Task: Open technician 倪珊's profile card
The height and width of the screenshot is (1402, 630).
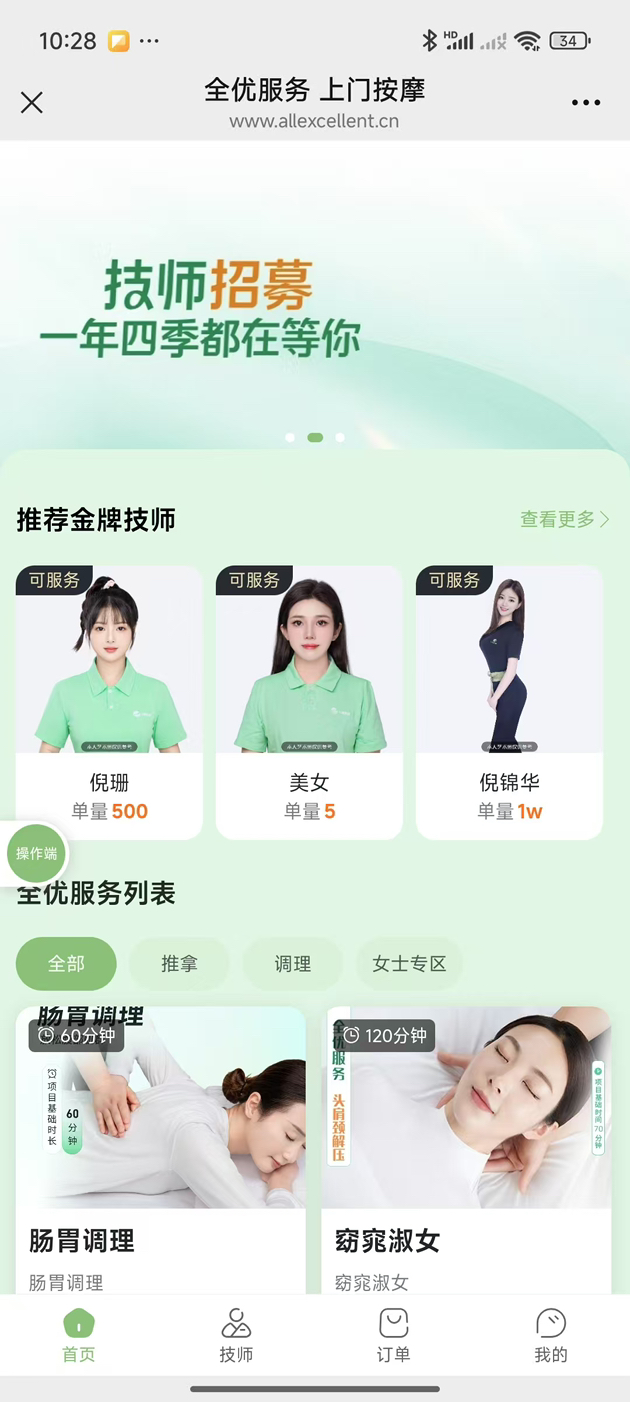Action: [x=109, y=702]
